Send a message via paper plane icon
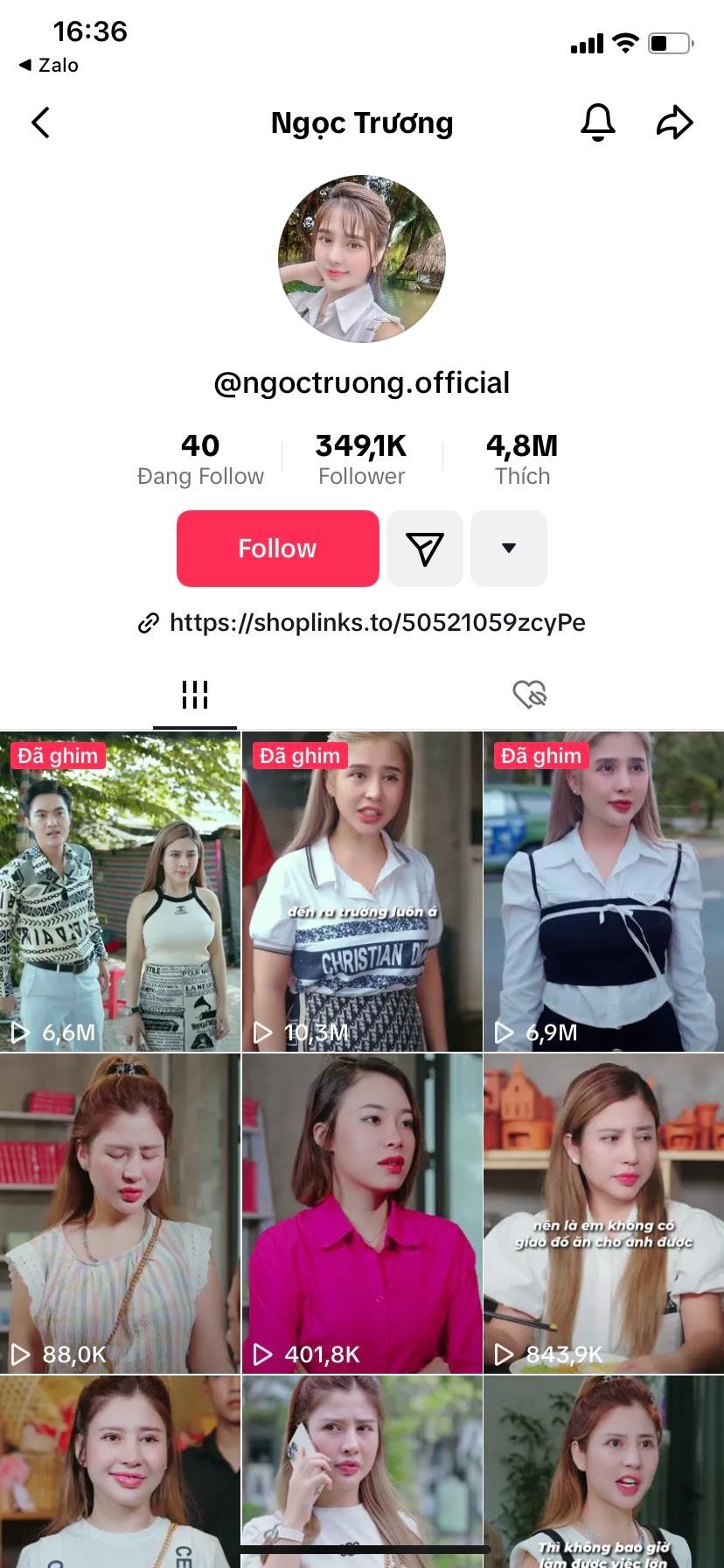Screen dimensions: 724x1568 (425, 549)
